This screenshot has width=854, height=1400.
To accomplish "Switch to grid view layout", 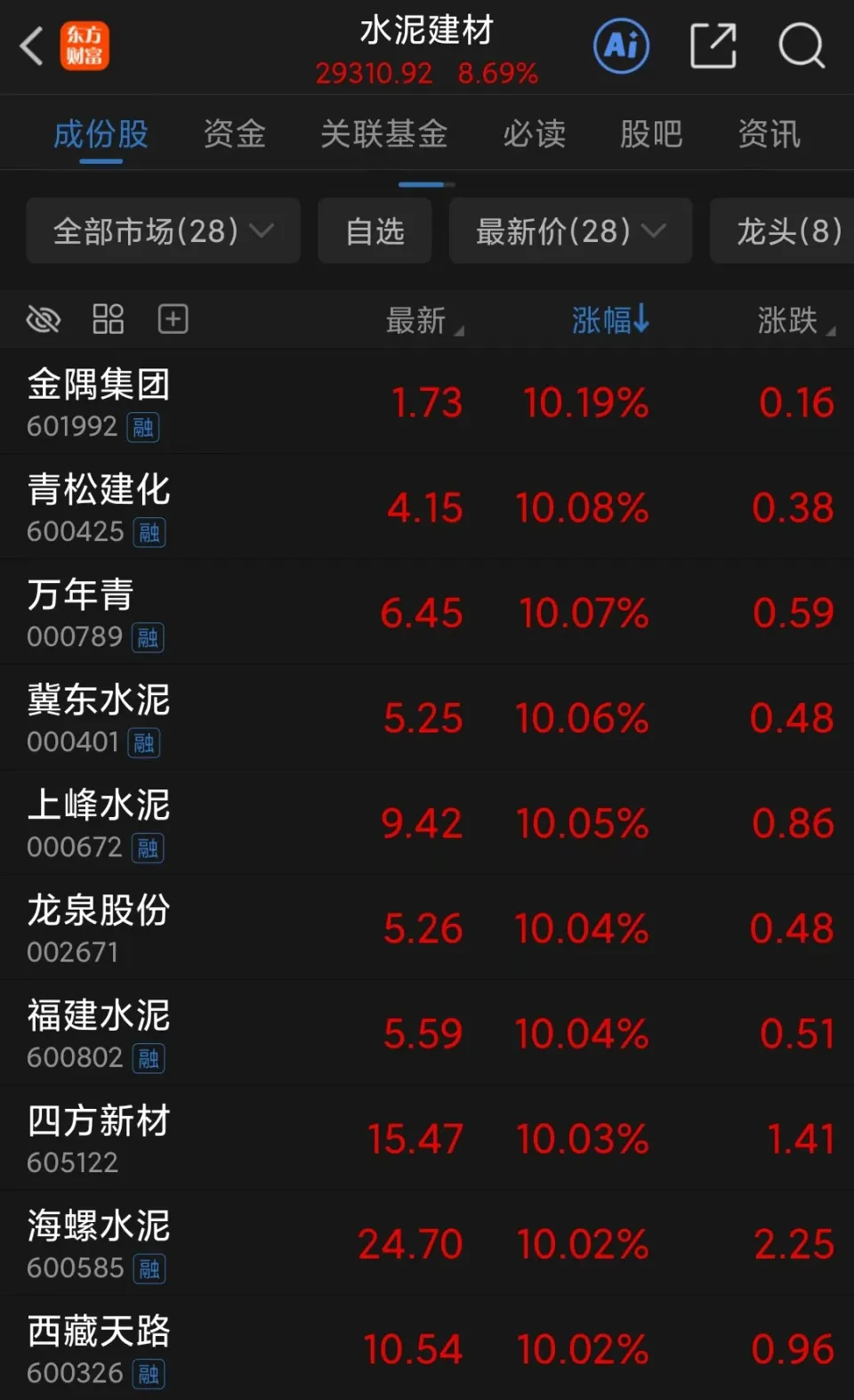I will (109, 319).
